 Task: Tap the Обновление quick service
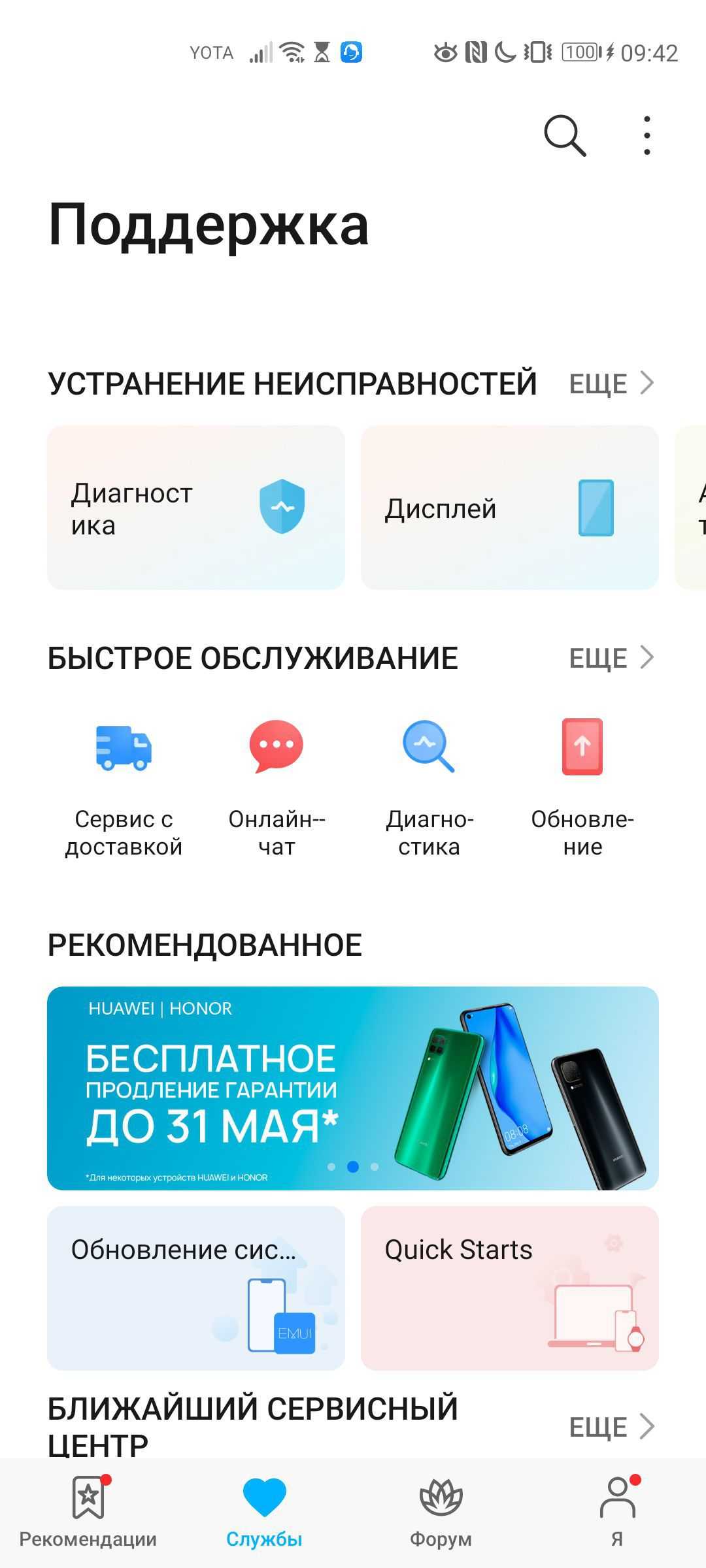[x=582, y=787]
